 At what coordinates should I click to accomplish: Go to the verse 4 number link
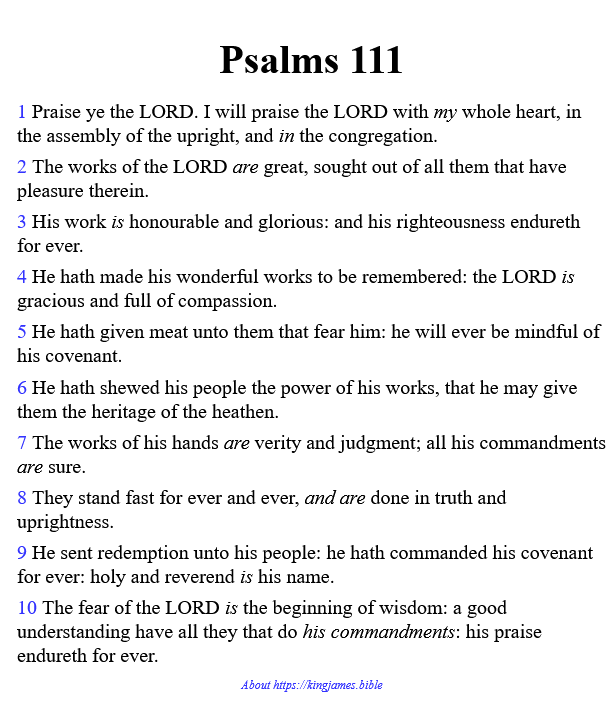(22, 277)
